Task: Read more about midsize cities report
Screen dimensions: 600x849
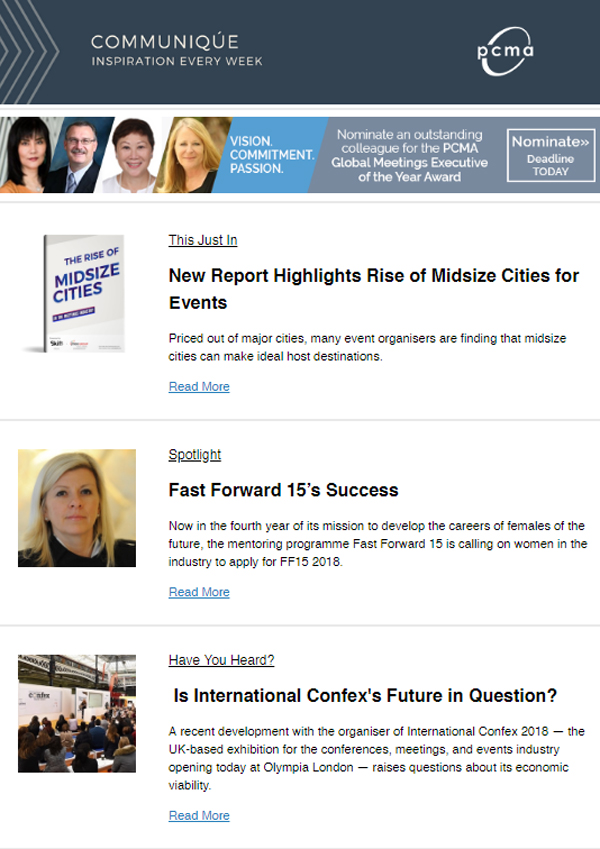Action: click(199, 387)
